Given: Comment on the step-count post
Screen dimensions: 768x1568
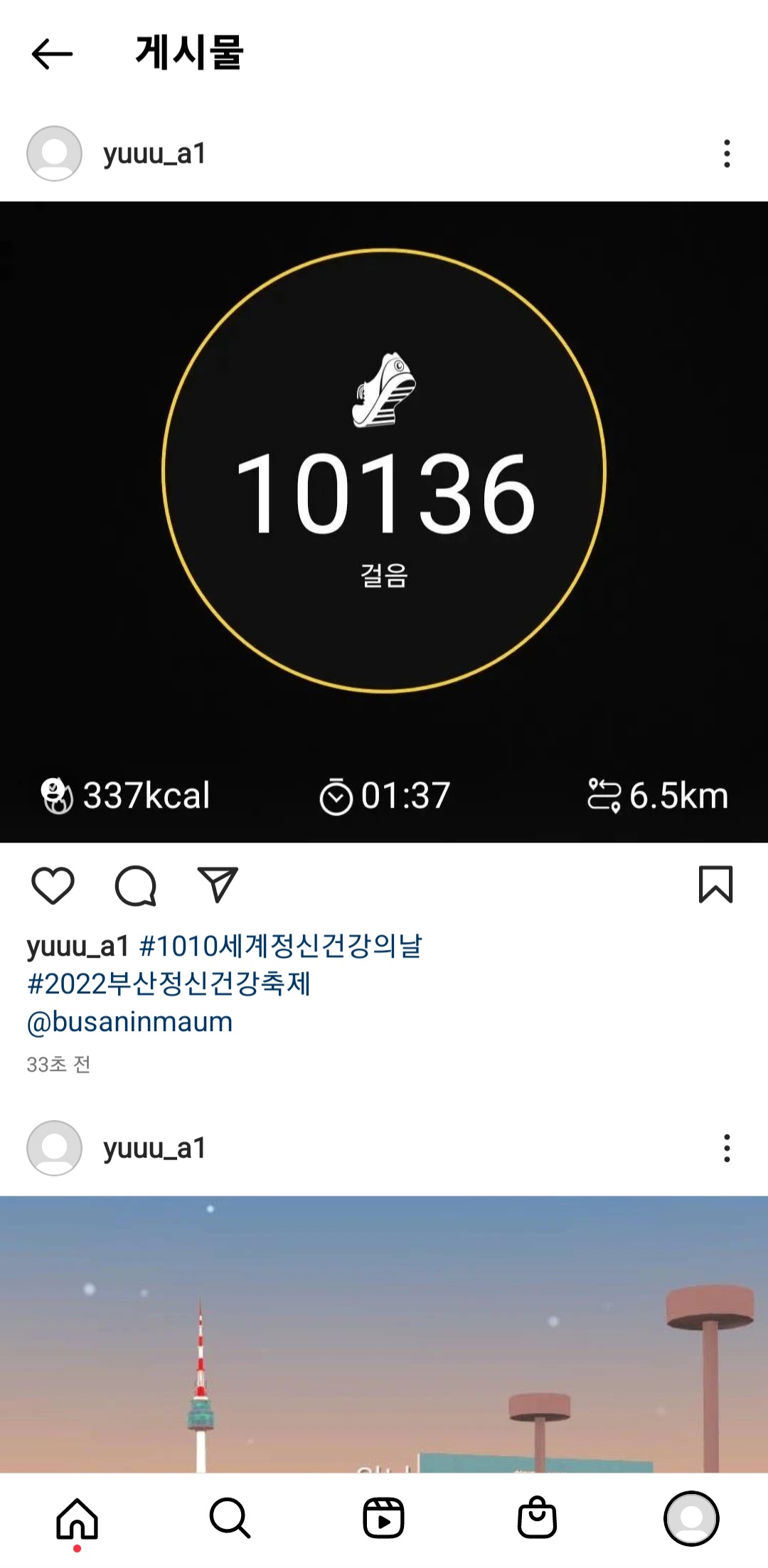Looking at the screenshot, I should 135,885.
